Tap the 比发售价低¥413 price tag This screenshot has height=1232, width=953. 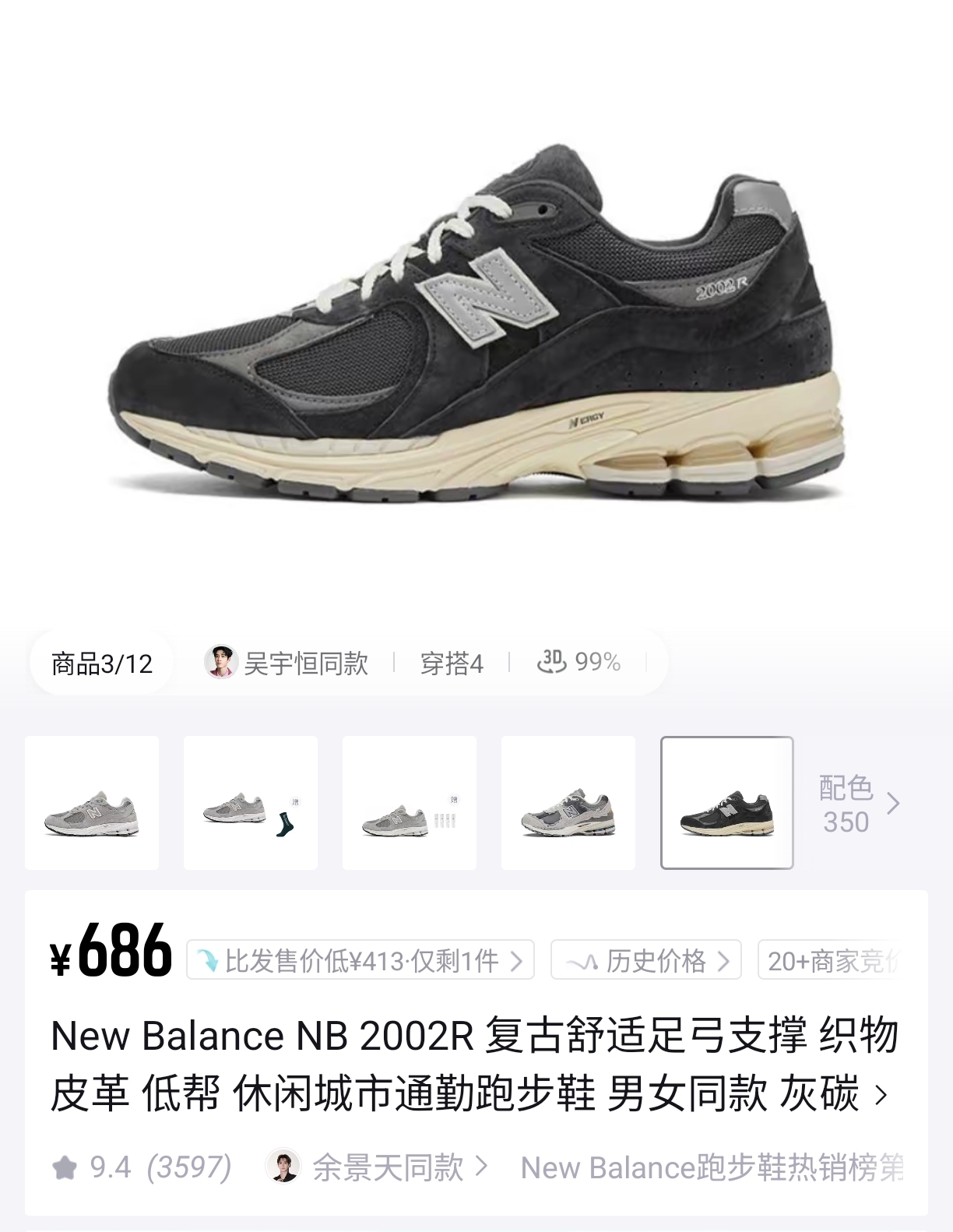pos(360,960)
